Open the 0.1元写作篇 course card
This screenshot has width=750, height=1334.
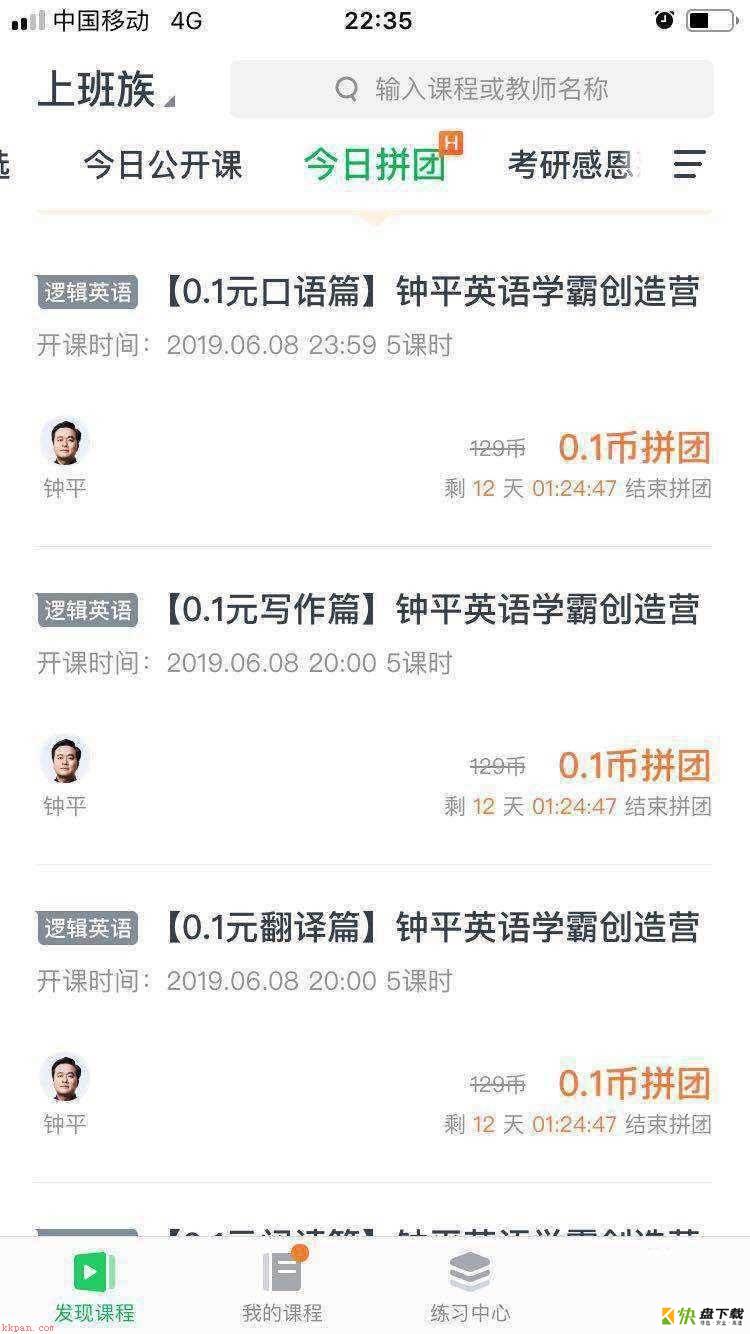(x=430, y=610)
